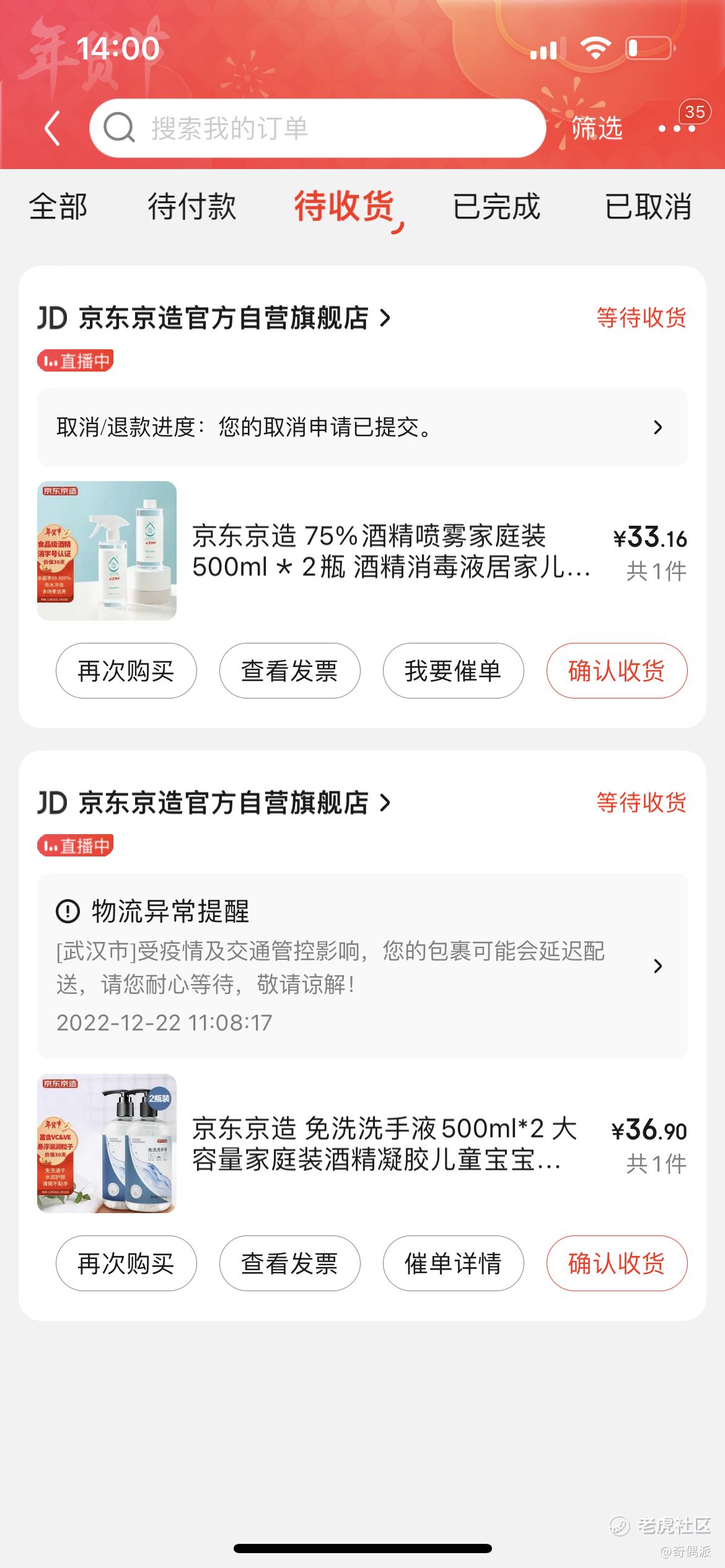725x1568 pixels.
Task: Select the 待收货 tab
Action: (344, 206)
